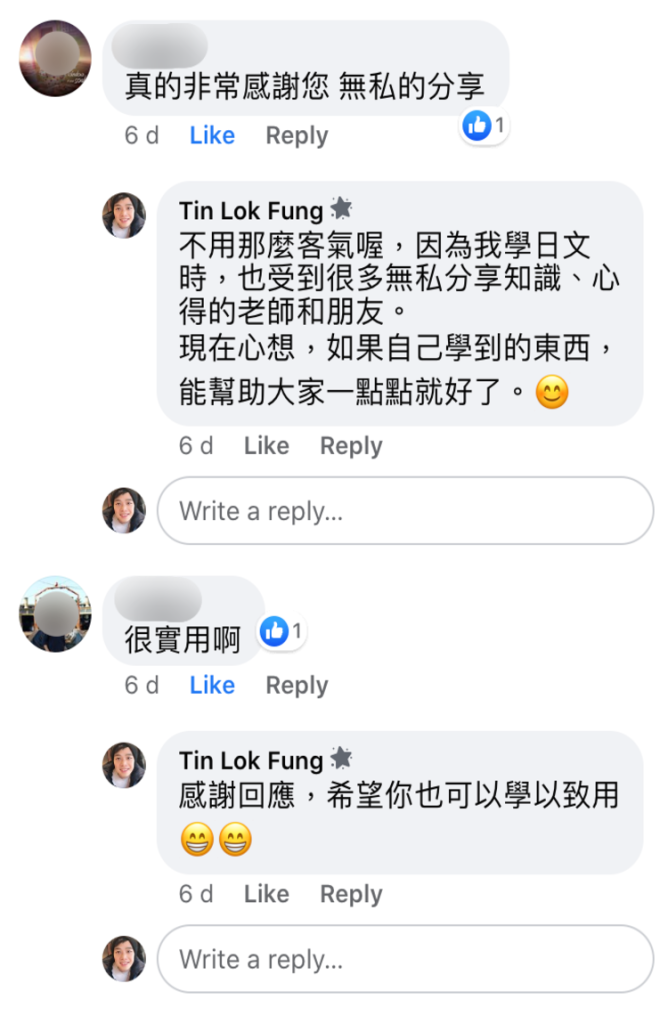Viewport: 668px width, 1024px height.
Task: Like the comment 真的非常感謝您 無私的分享
Action: (212, 136)
